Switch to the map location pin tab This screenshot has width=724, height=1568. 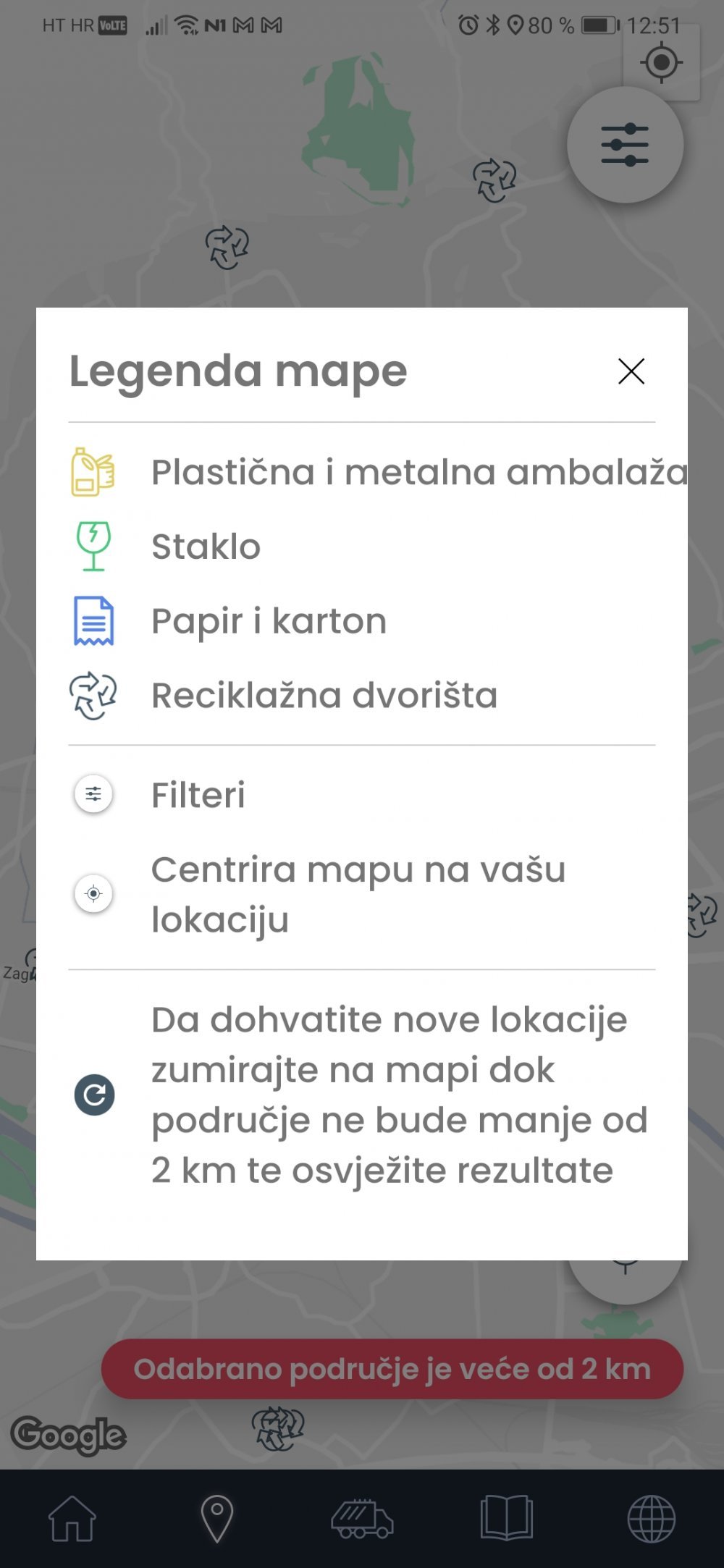(x=216, y=1518)
